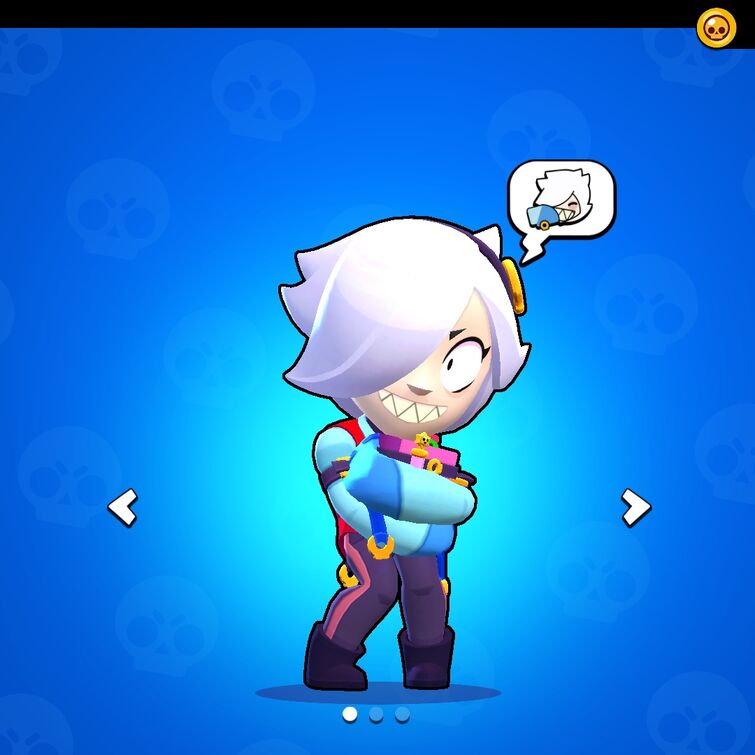Show the previous skin with the left arrow
This screenshot has height=755, width=755.
point(122,507)
